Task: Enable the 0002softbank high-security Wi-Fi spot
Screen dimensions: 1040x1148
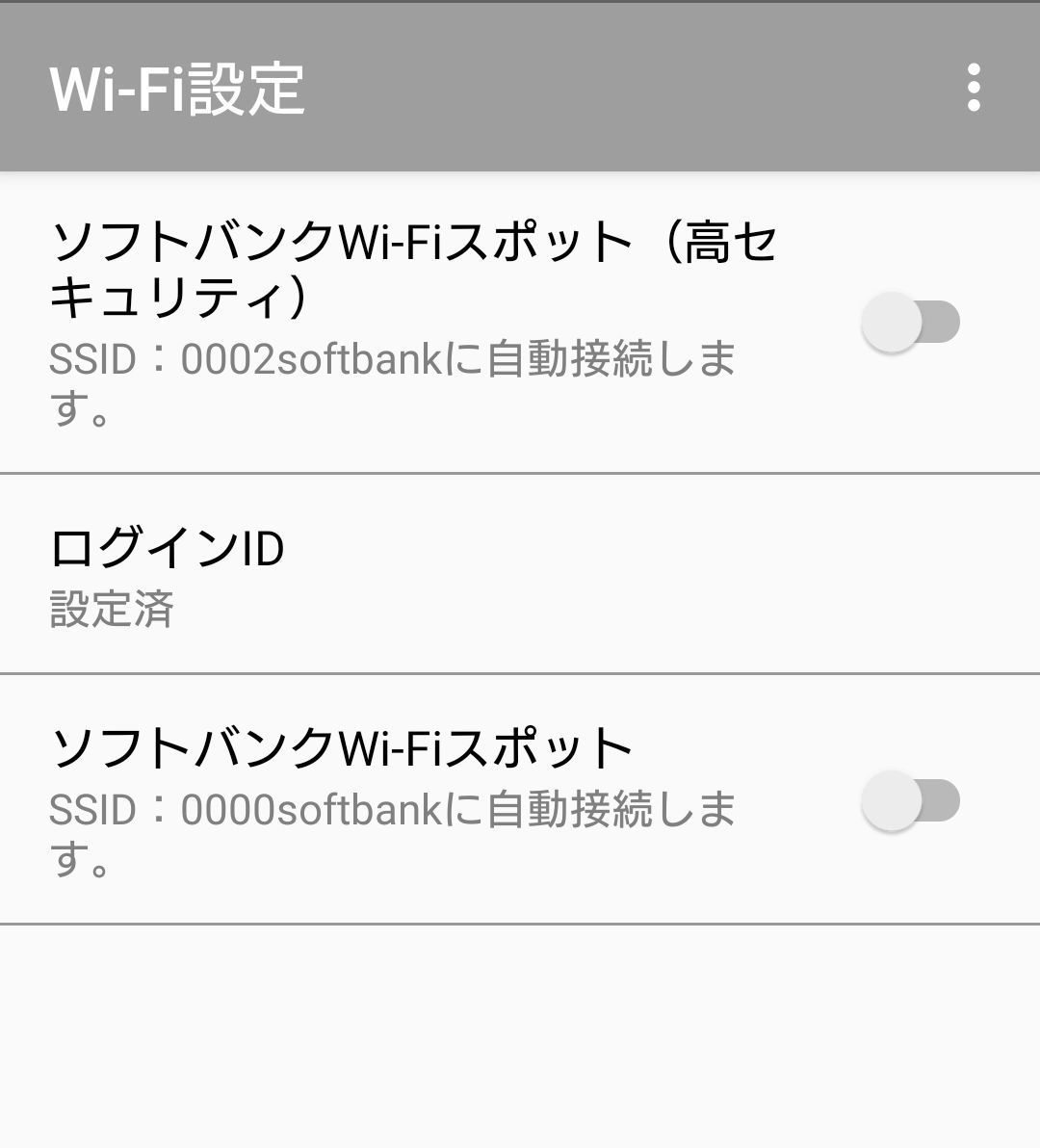Action: click(910, 322)
